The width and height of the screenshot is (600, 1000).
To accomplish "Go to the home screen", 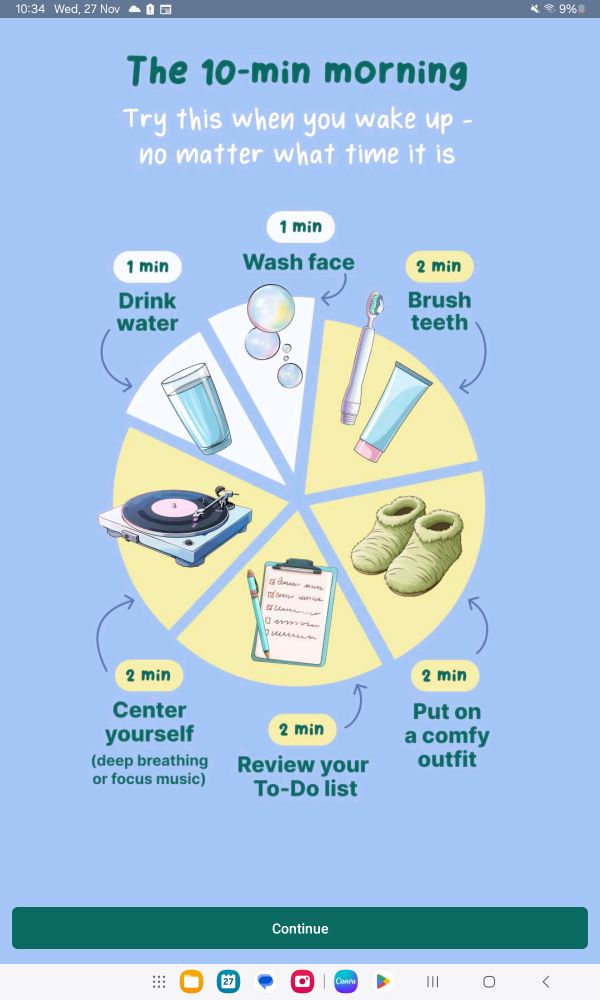I will click(x=489, y=982).
